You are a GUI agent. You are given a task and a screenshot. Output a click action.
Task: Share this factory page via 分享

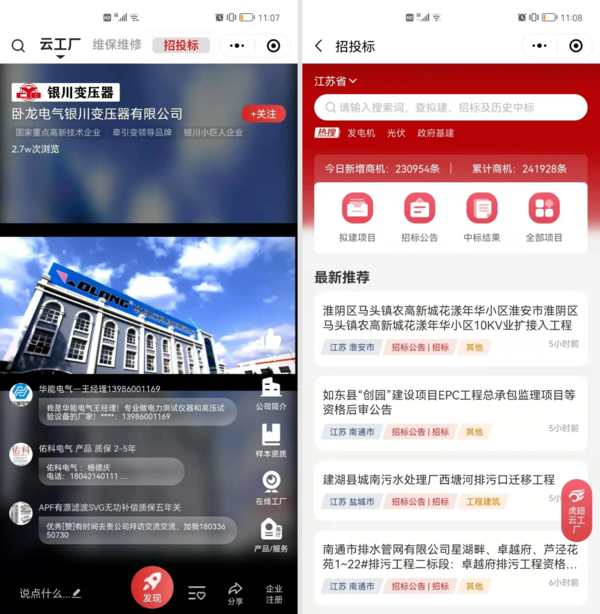point(235,593)
